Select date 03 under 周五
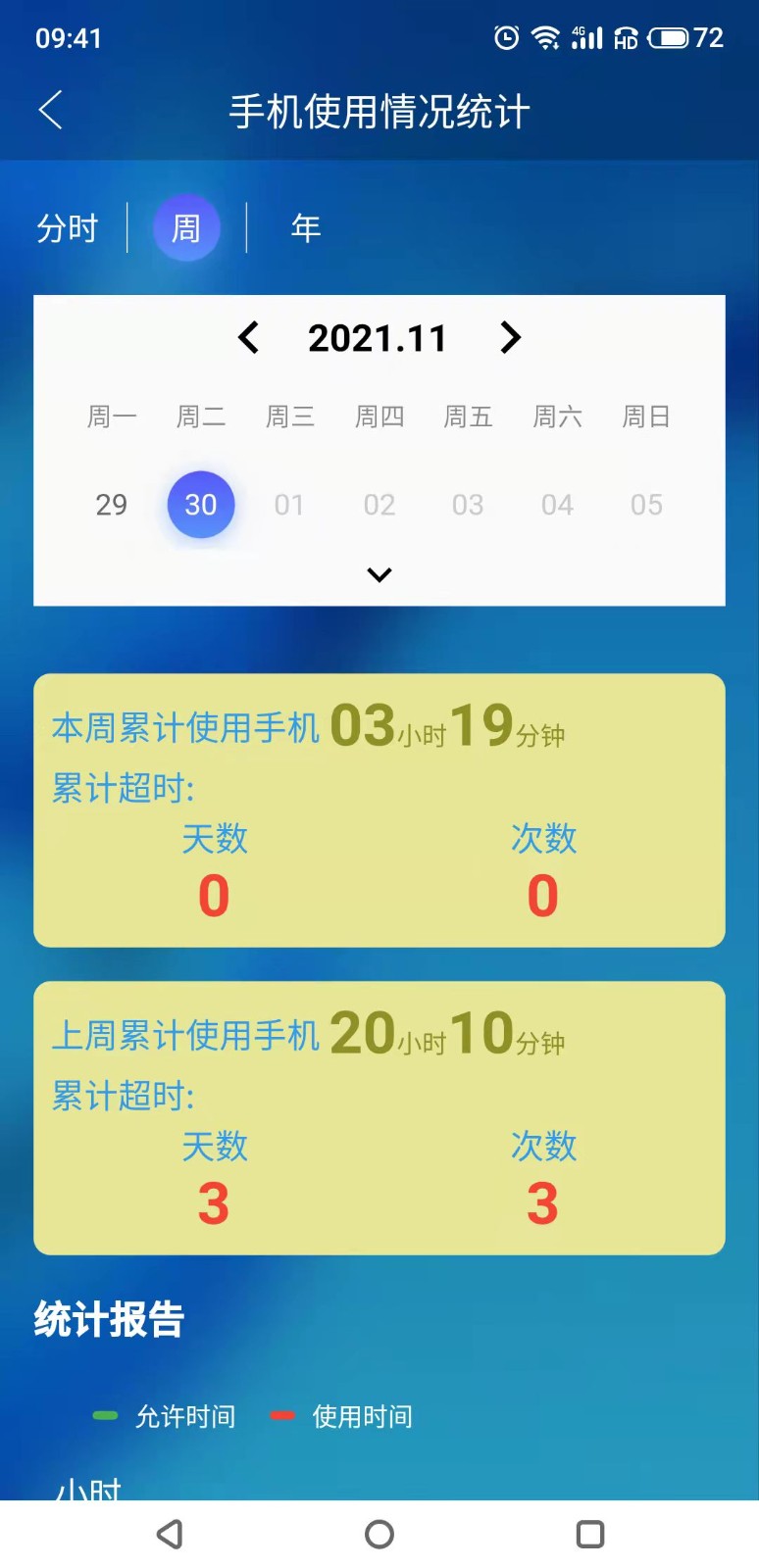This screenshot has height=1568, width=759. click(x=467, y=504)
